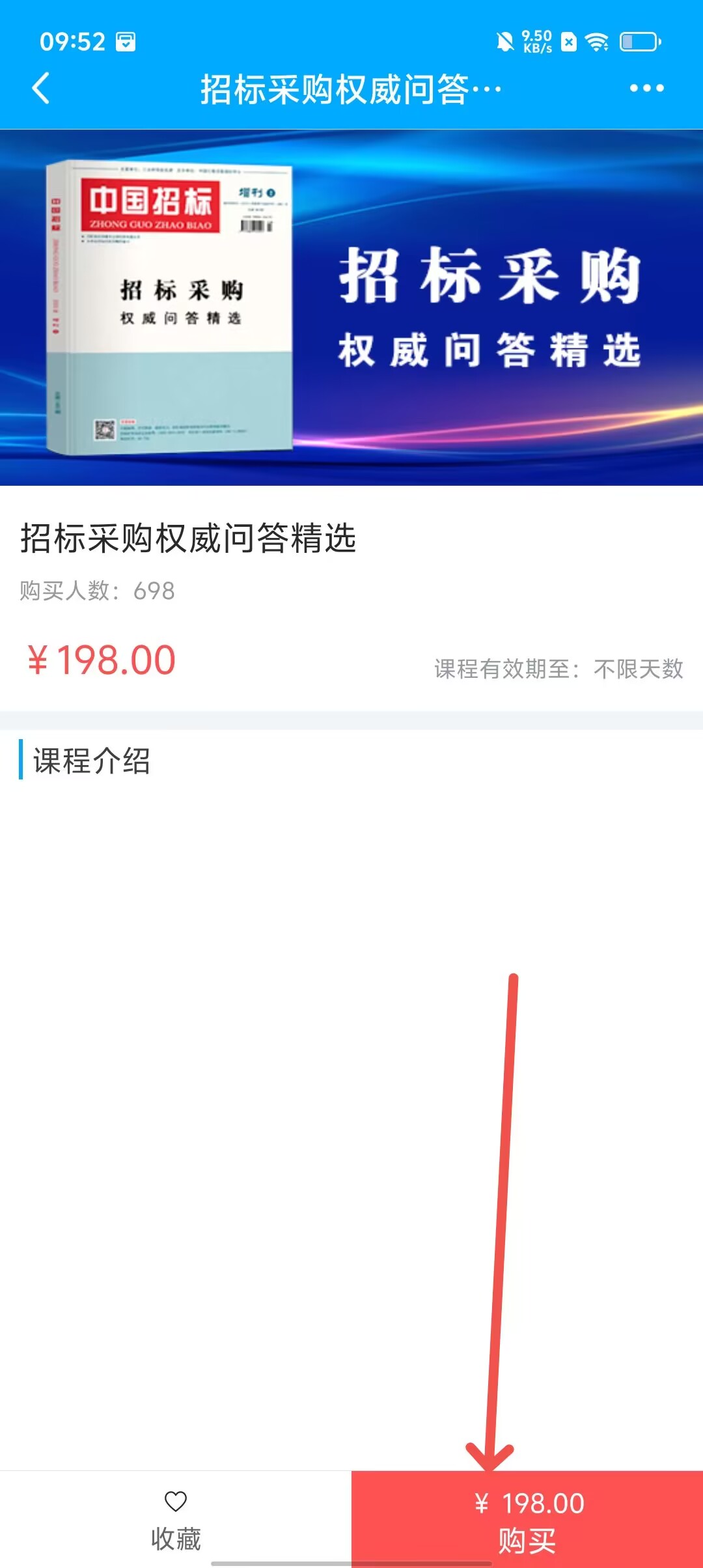Tap the red 购买 ¥198.00 button
The height and width of the screenshot is (1568, 703).
[527, 1520]
